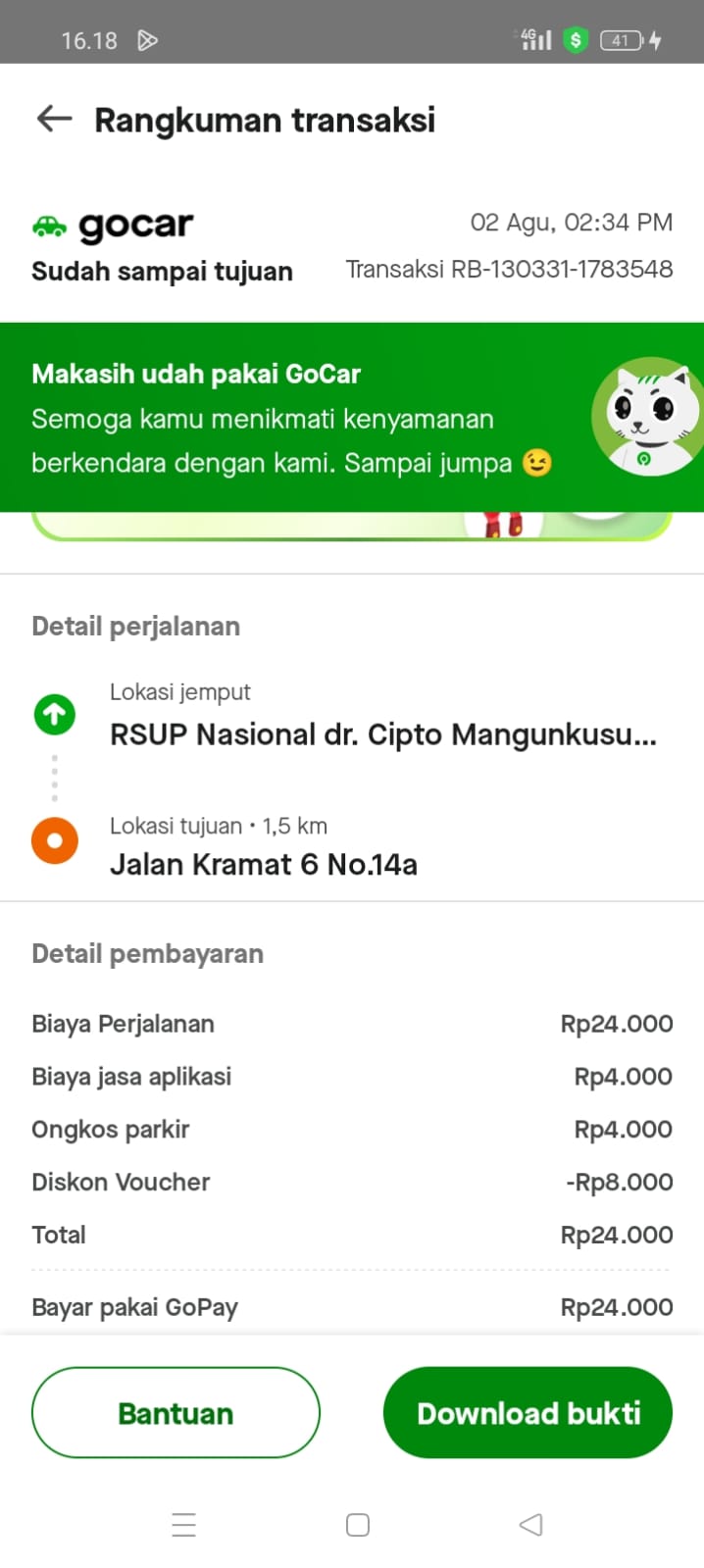The width and height of the screenshot is (704, 1568).
Task: Open the system recent apps menu
Action: (x=183, y=1525)
